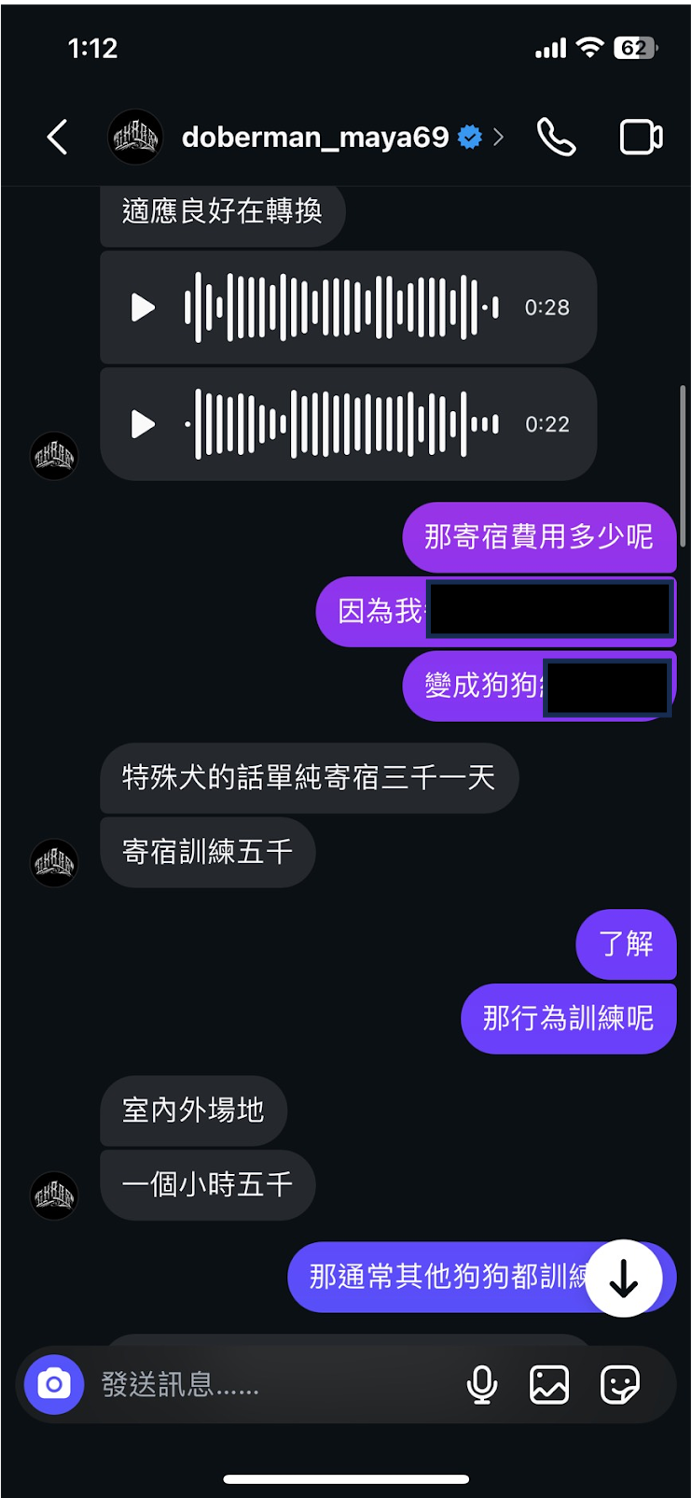Jump to the latest messages
The image size is (692, 1498).
point(624,1278)
